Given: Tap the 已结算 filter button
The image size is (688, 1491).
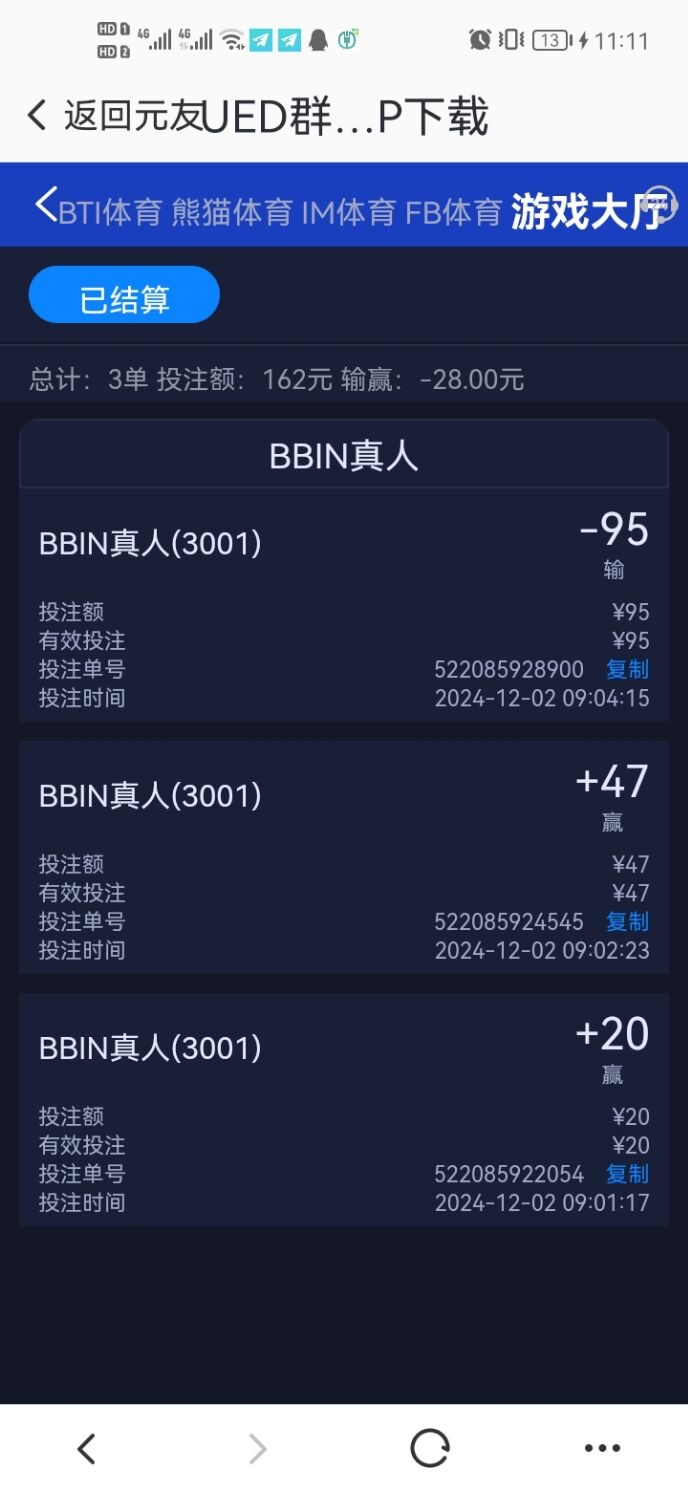Looking at the screenshot, I should tap(124, 295).
